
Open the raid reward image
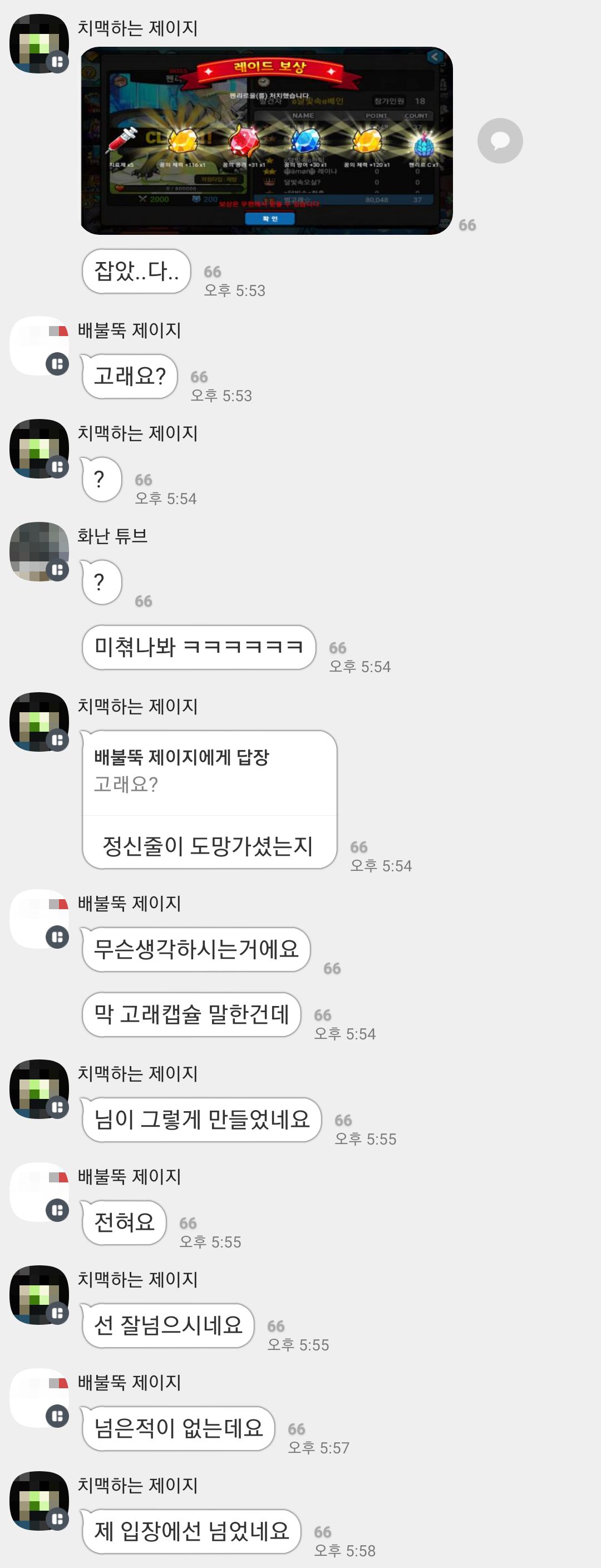tap(267, 141)
